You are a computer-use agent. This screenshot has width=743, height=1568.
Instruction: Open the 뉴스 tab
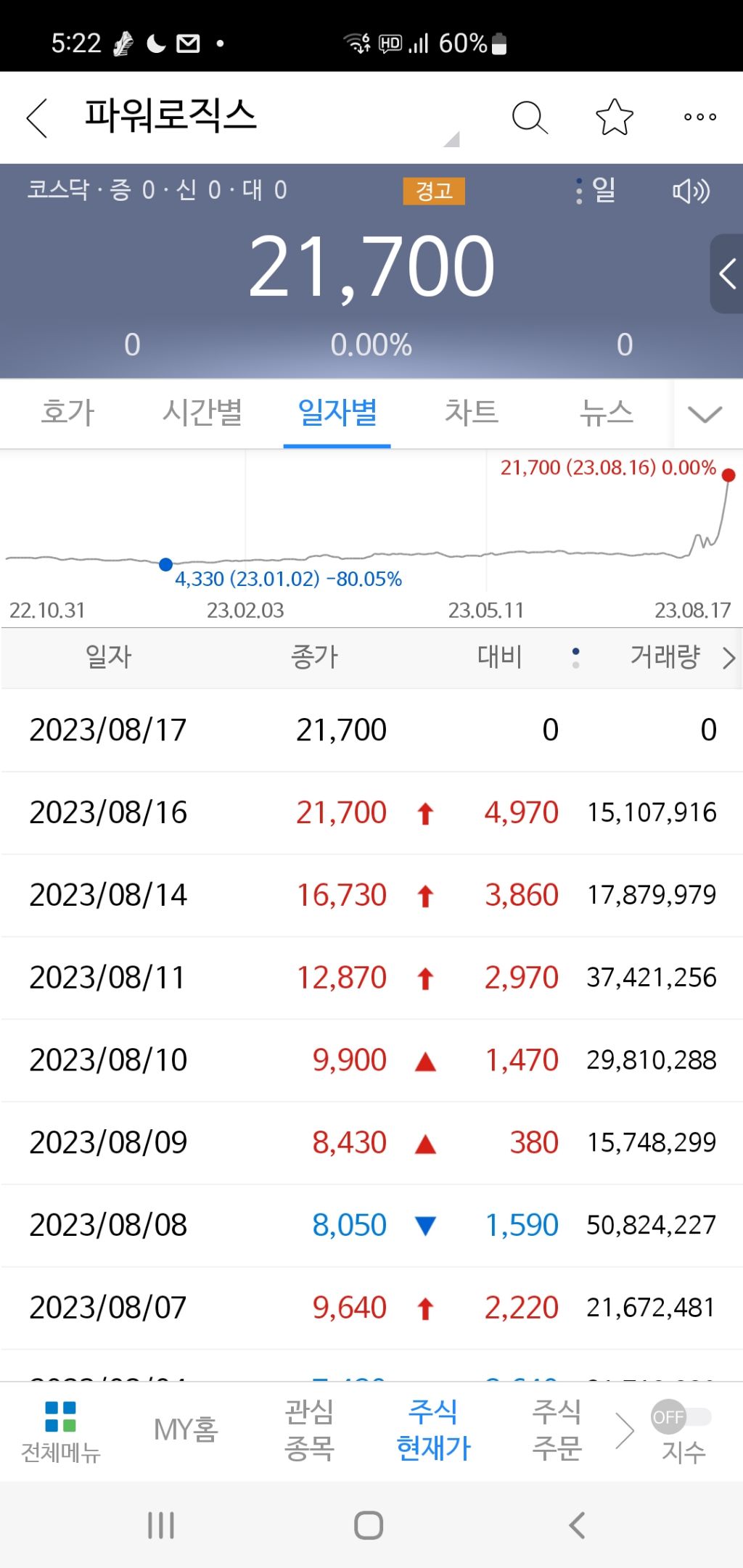pos(607,413)
